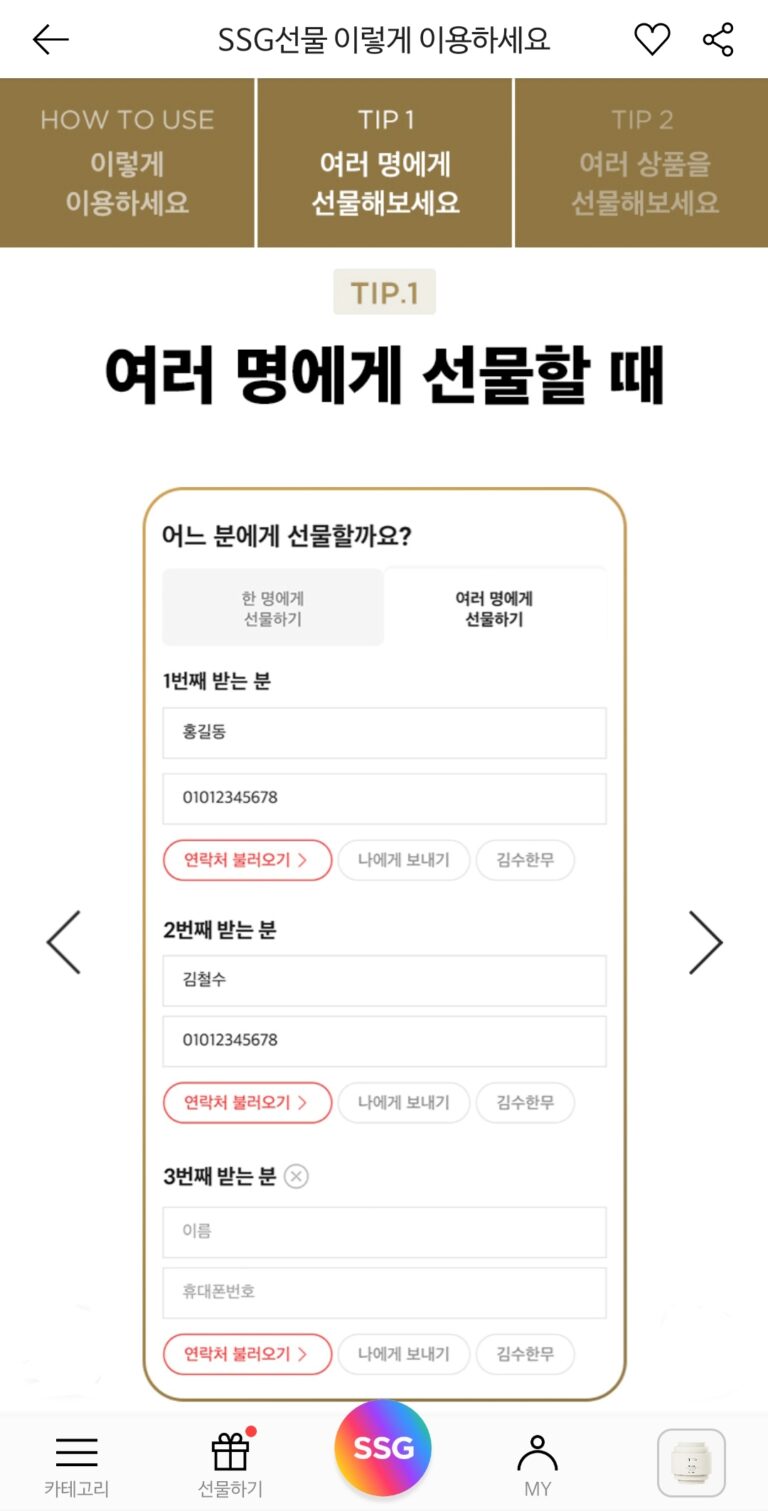
Task: Share this SSG gift guide
Action: click(x=718, y=40)
